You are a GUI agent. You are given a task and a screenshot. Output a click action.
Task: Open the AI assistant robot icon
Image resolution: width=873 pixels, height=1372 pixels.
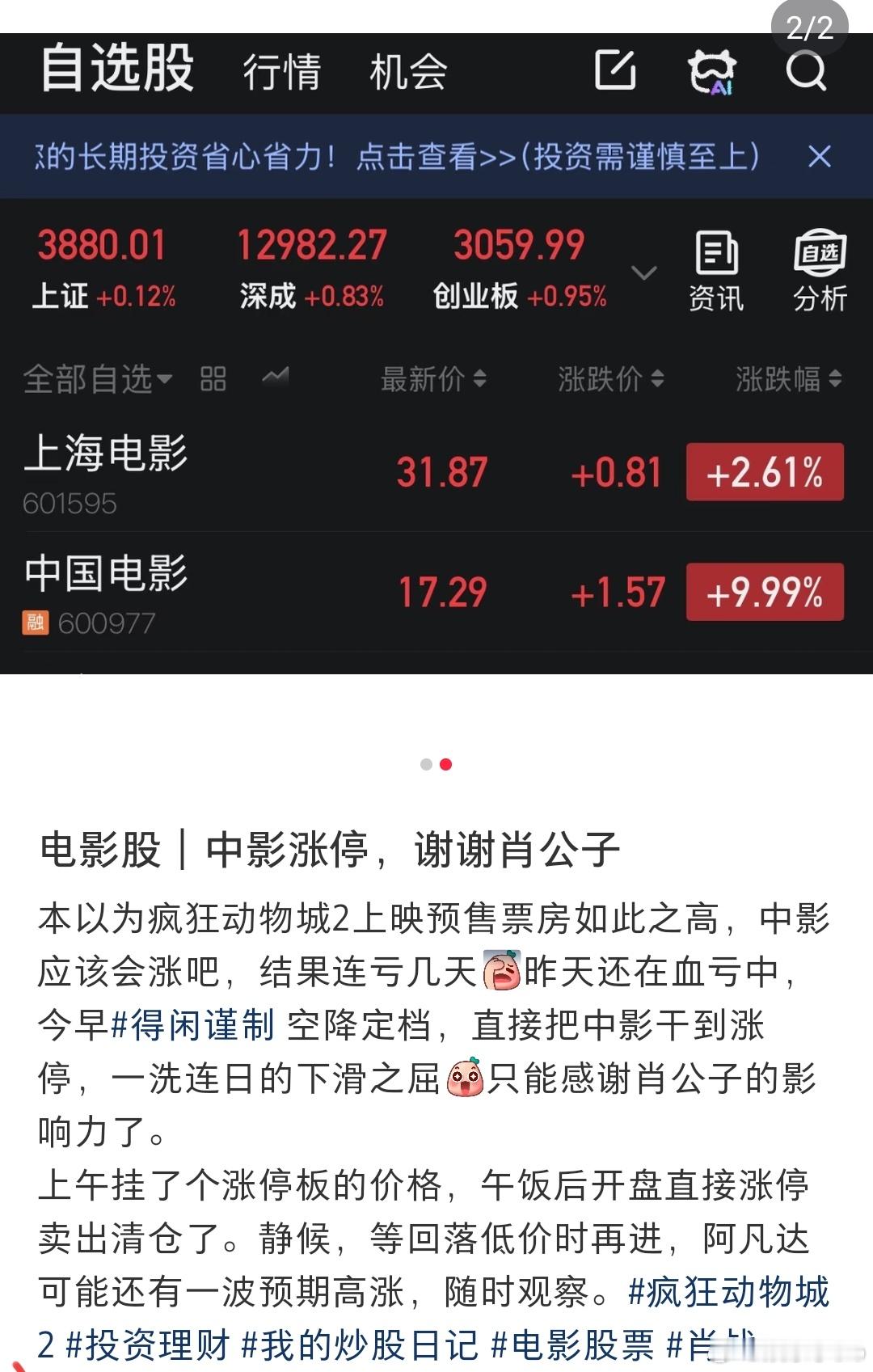713,73
